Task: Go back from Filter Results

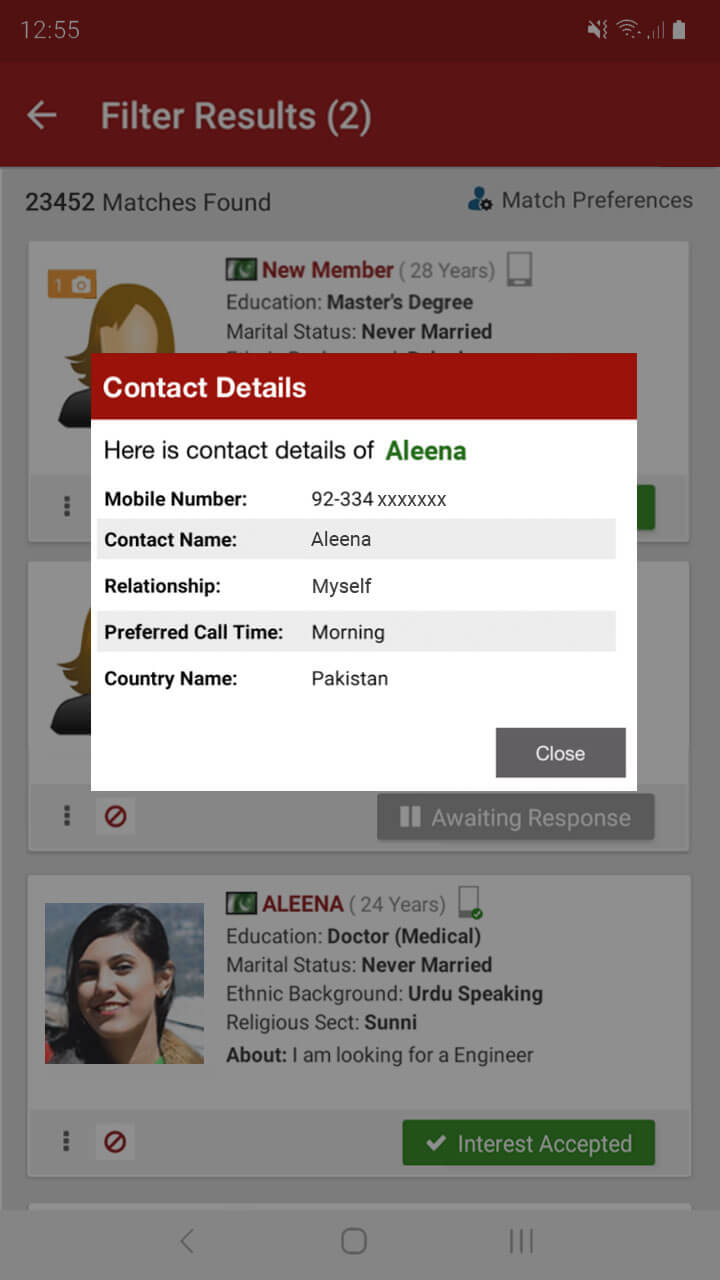Action: click(42, 116)
